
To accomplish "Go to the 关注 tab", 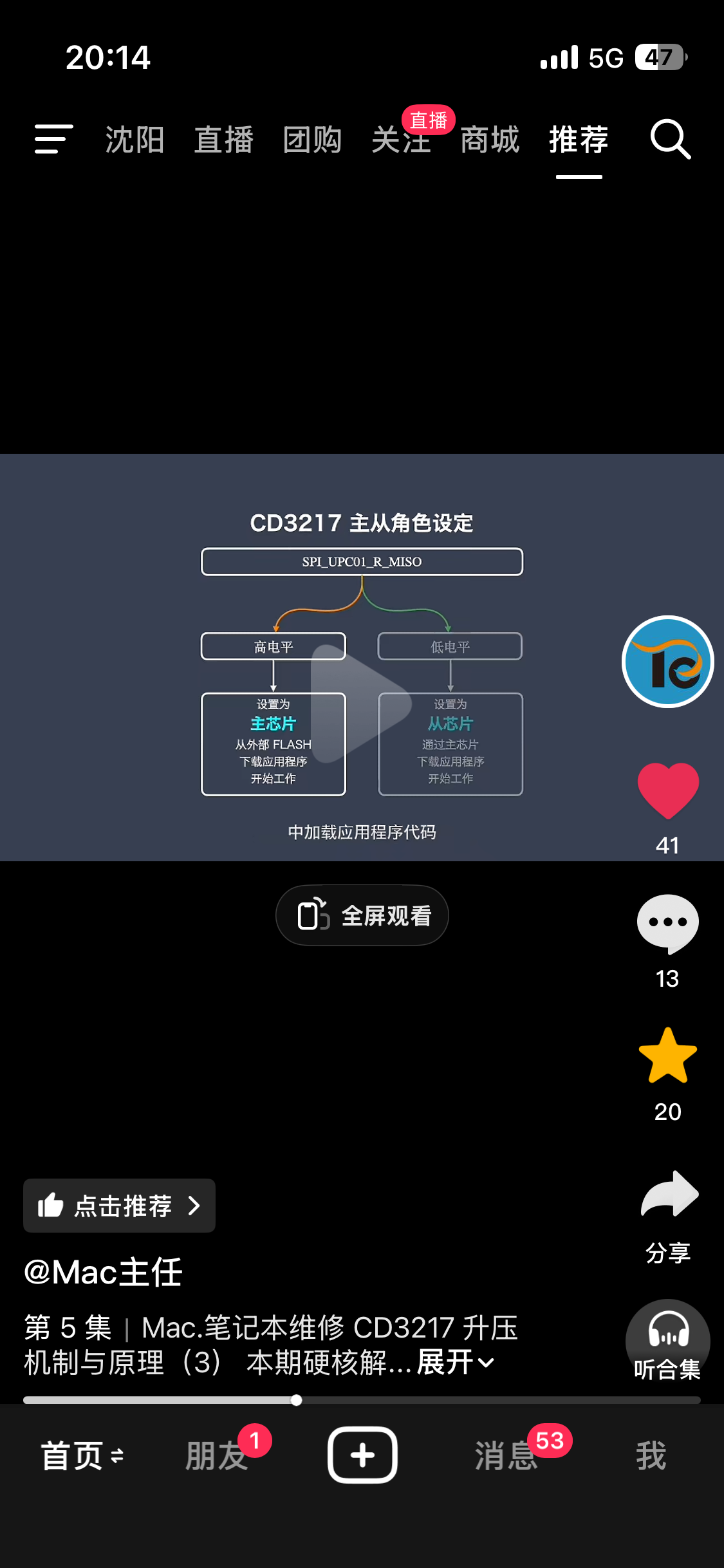I will 400,140.
